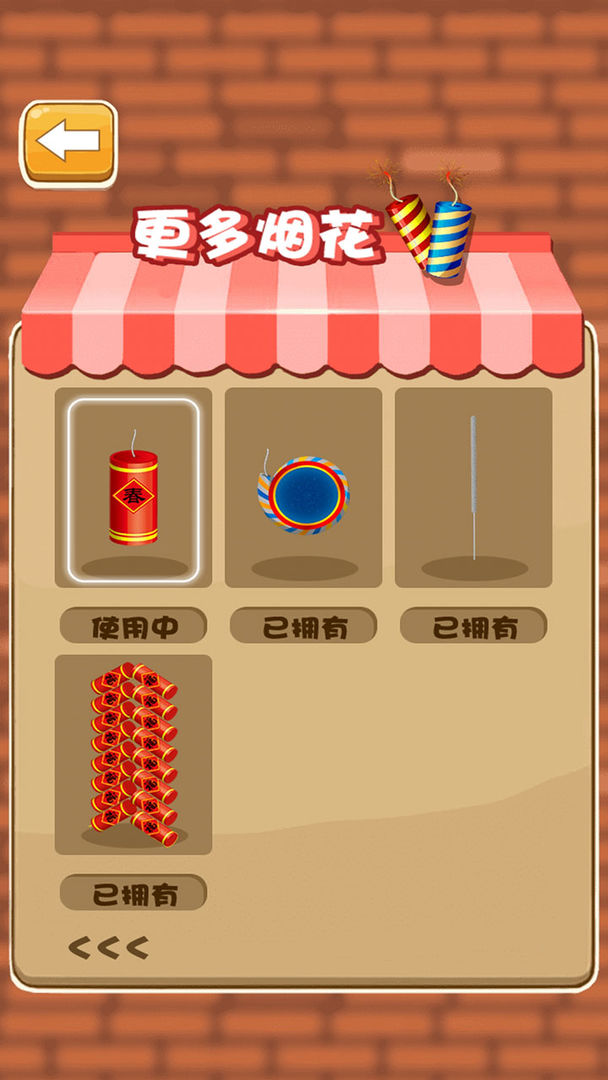The height and width of the screenshot is (1080, 608).
Task: Go to previous page with <<< arrows
Action: click(x=108, y=948)
